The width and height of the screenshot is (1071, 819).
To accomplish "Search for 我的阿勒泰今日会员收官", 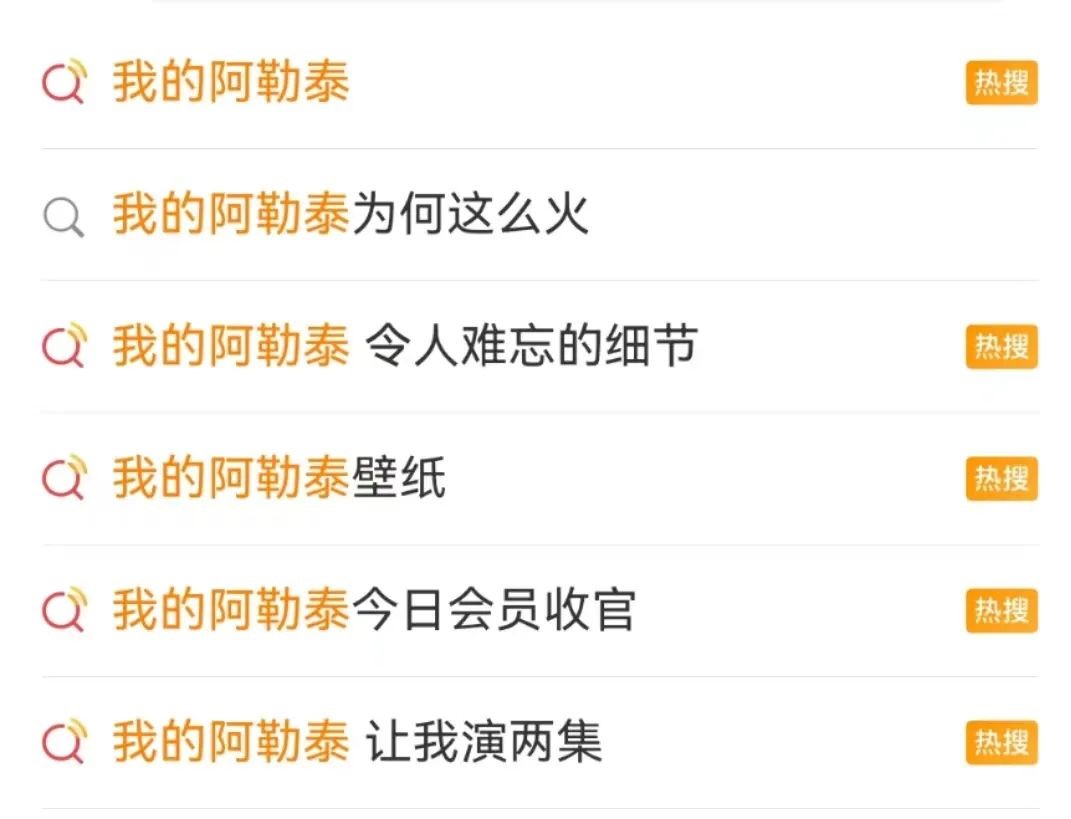I will click(374, 611).
